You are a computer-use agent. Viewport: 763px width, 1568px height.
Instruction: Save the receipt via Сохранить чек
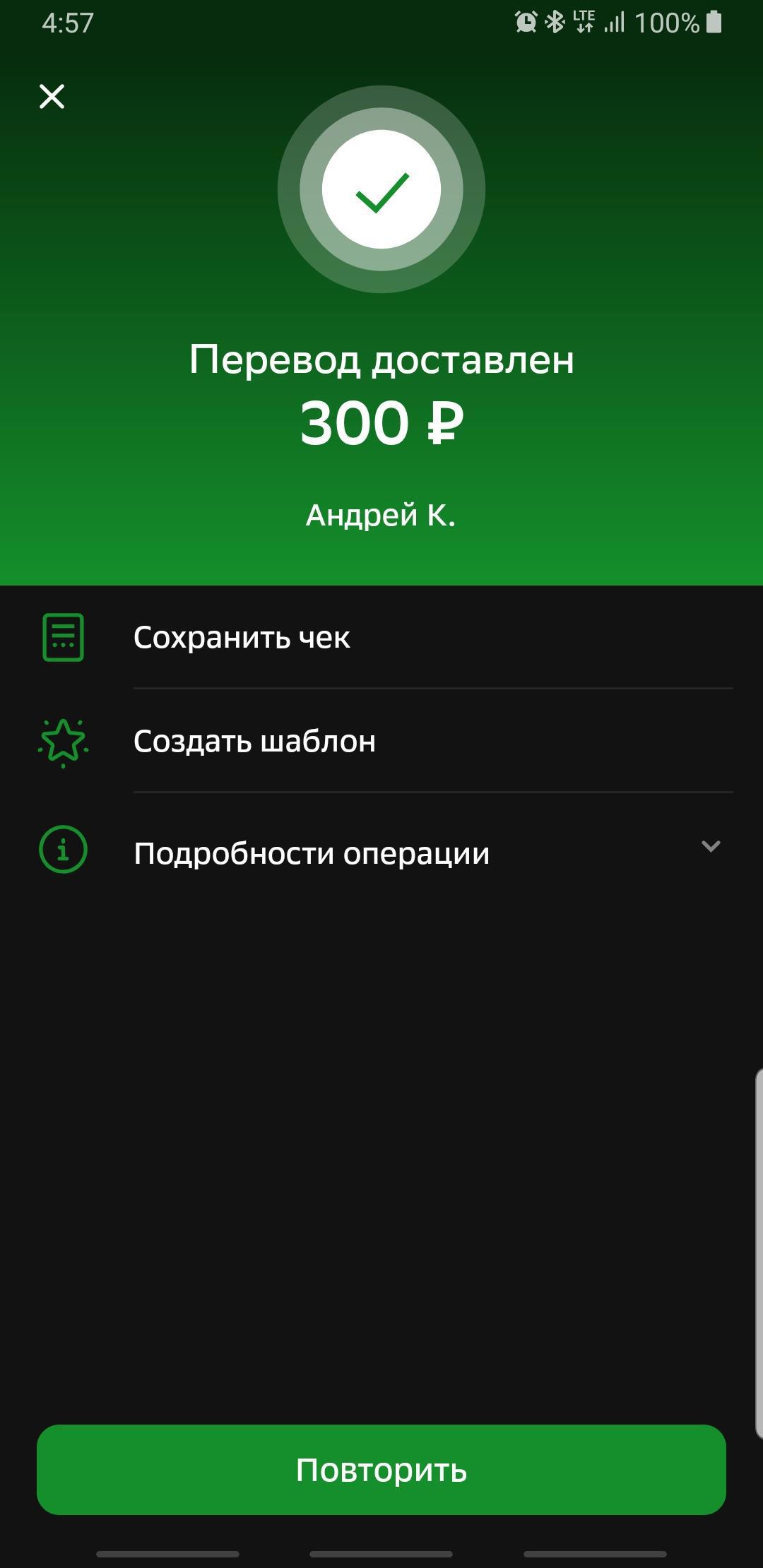point(242,638)
